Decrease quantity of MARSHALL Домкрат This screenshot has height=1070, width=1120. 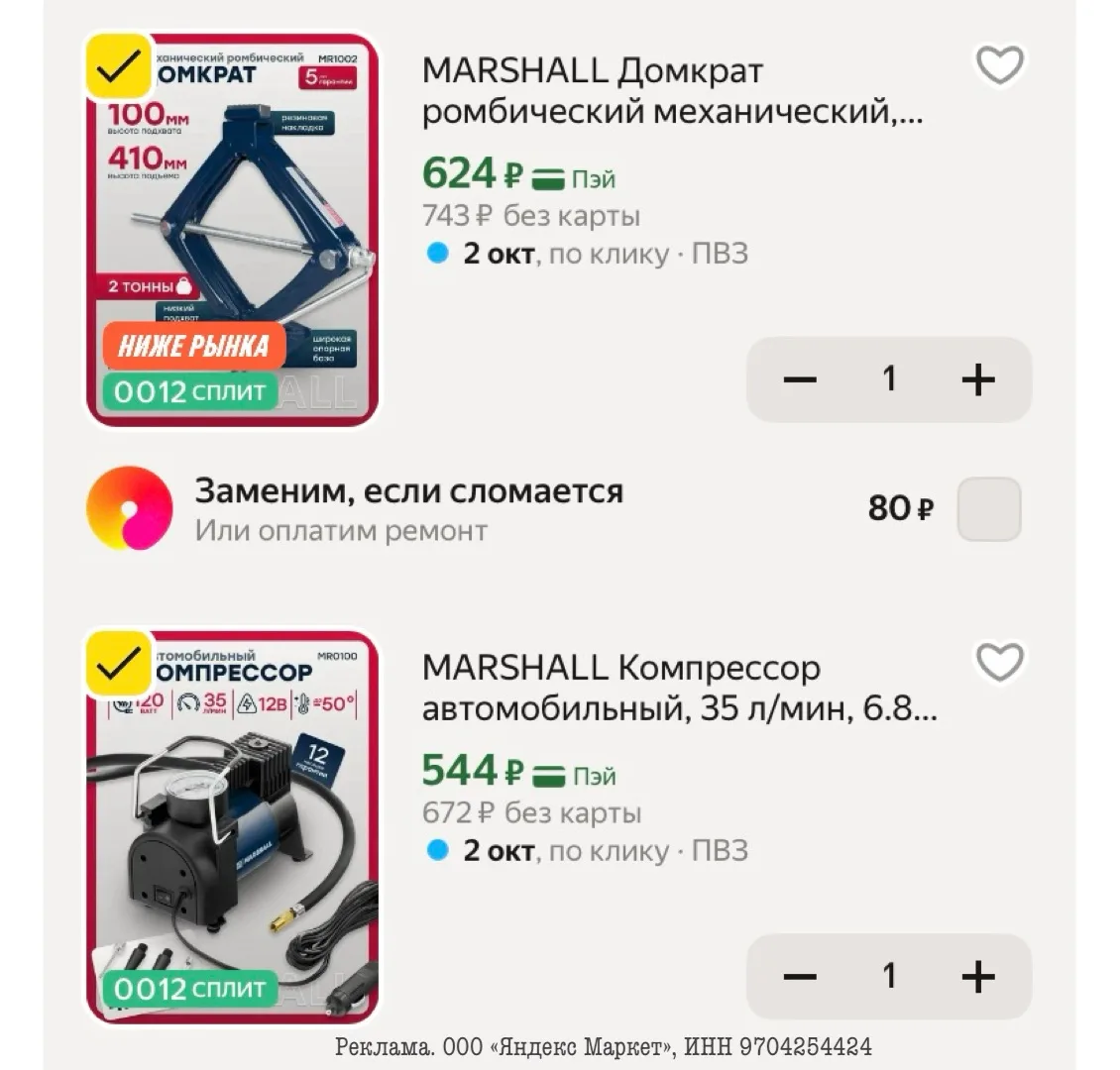point(800,379)
